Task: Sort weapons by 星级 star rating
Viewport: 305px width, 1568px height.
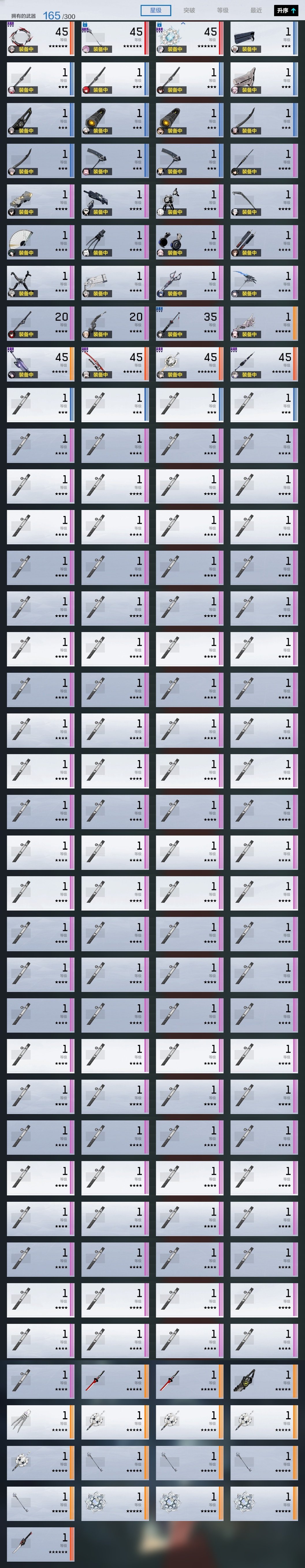Action: pyautogui.click(x=156, y=10)
